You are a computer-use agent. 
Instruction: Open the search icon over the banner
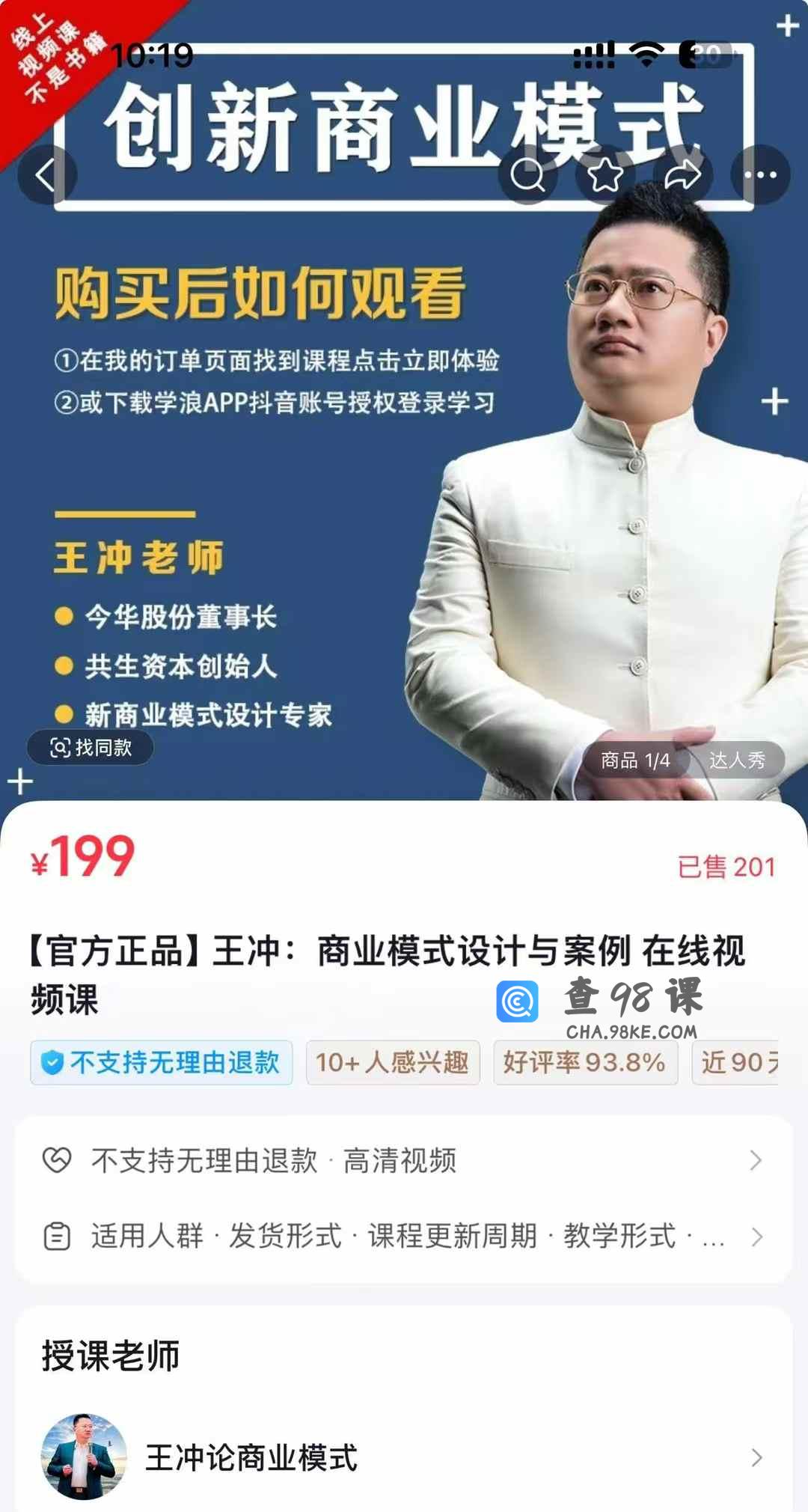pos(528,175)
